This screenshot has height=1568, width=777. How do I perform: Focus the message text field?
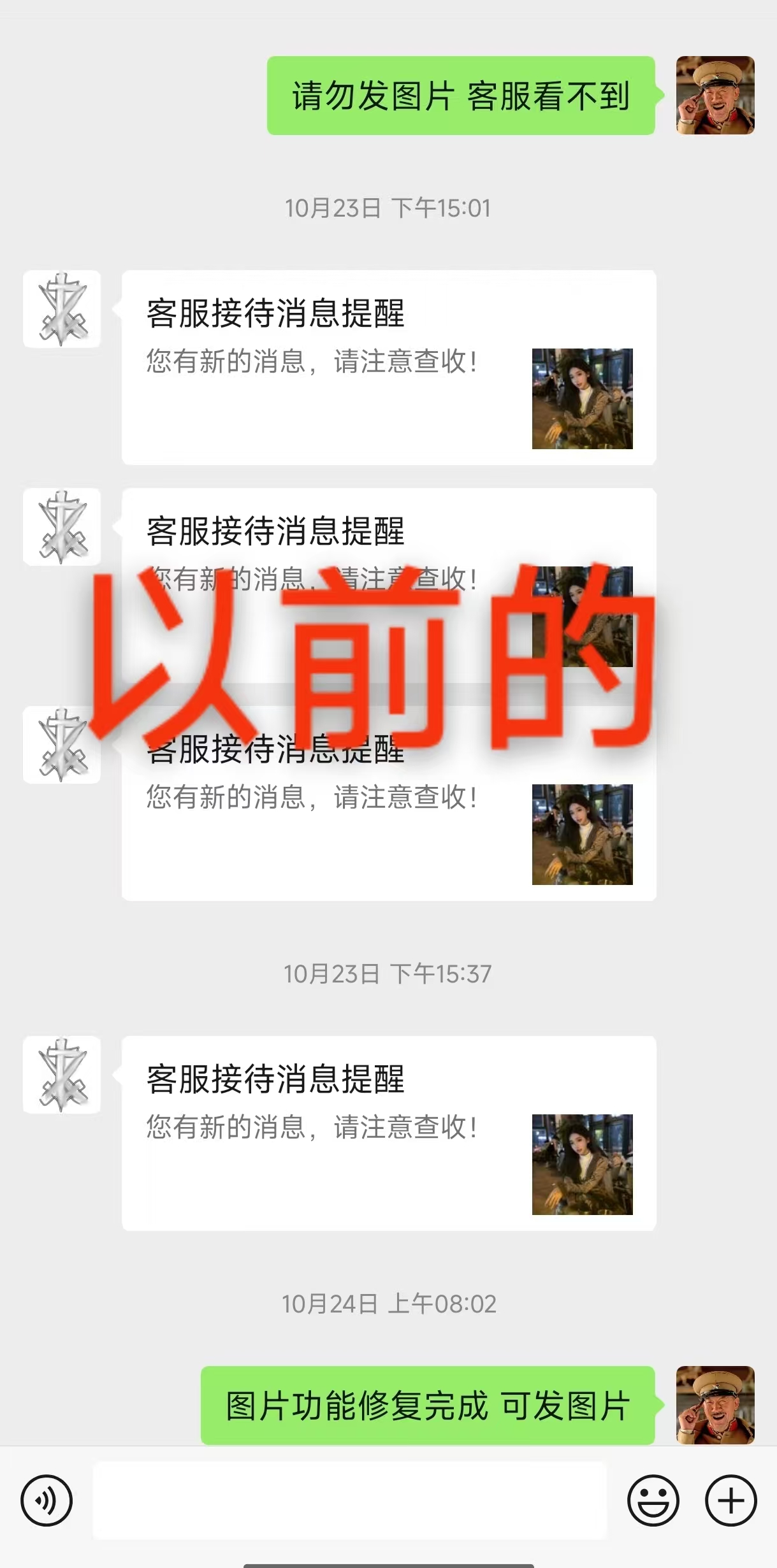(x=349, y=1500)
